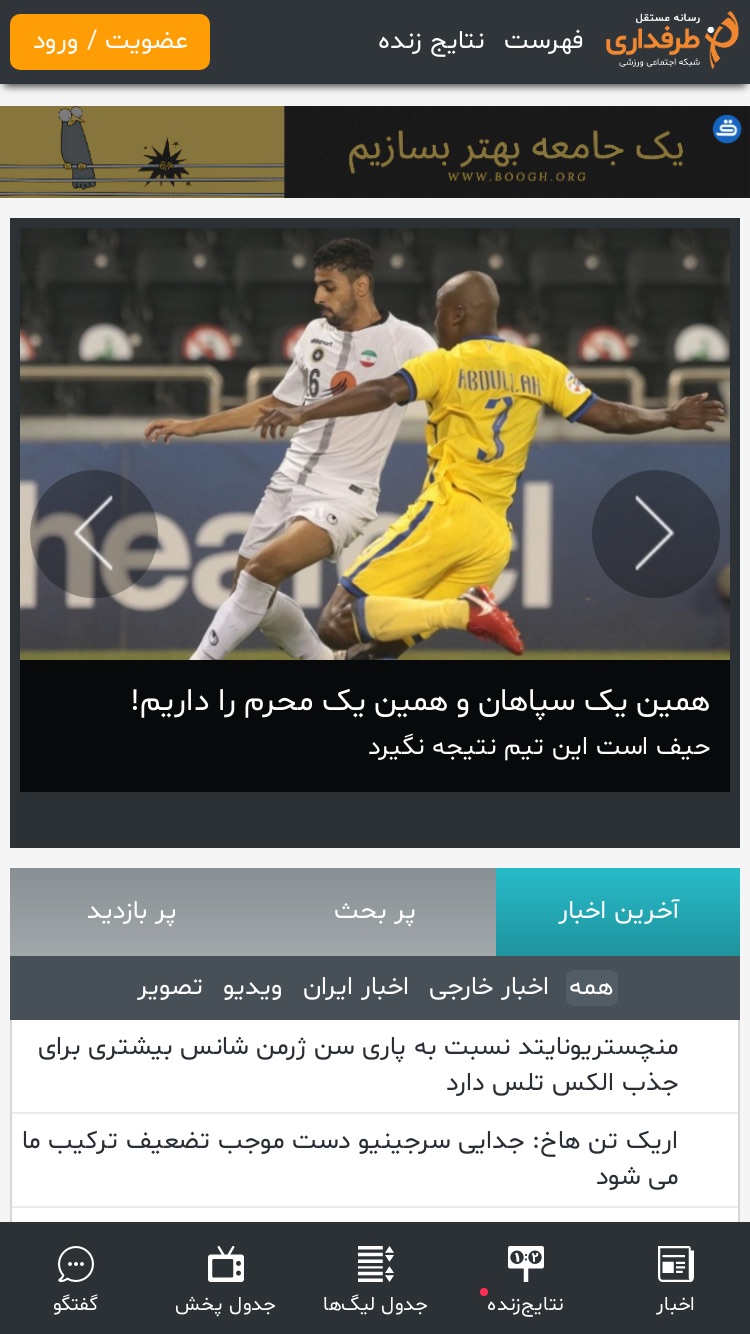
Task: Go to گفتگو in bottom navigation
Action: [x=76, y=1280]
